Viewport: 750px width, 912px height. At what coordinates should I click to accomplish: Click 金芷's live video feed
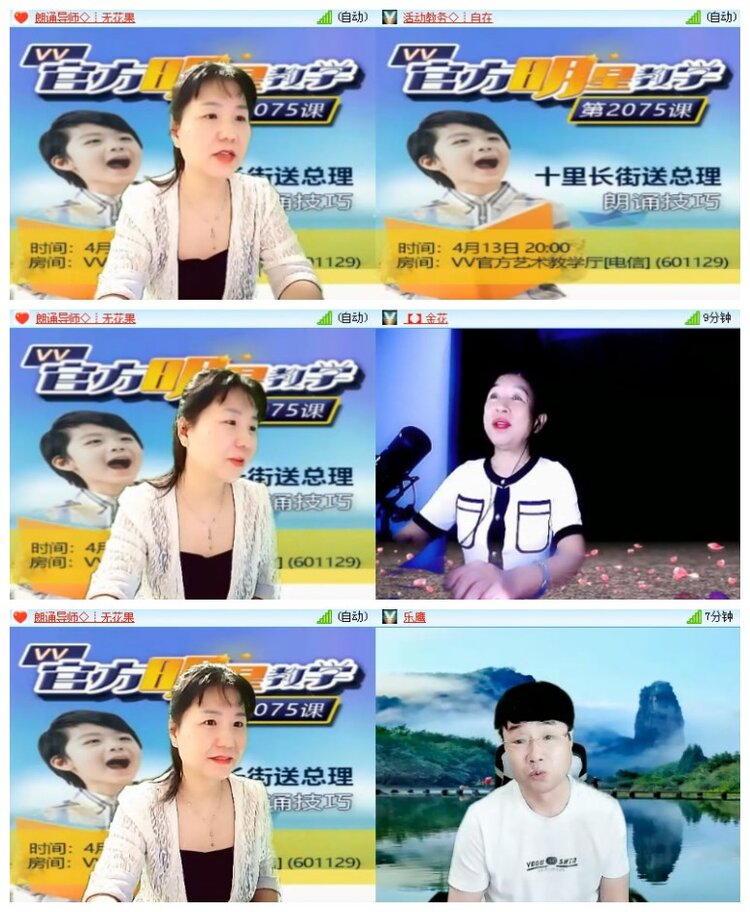(x=560, y=465)
